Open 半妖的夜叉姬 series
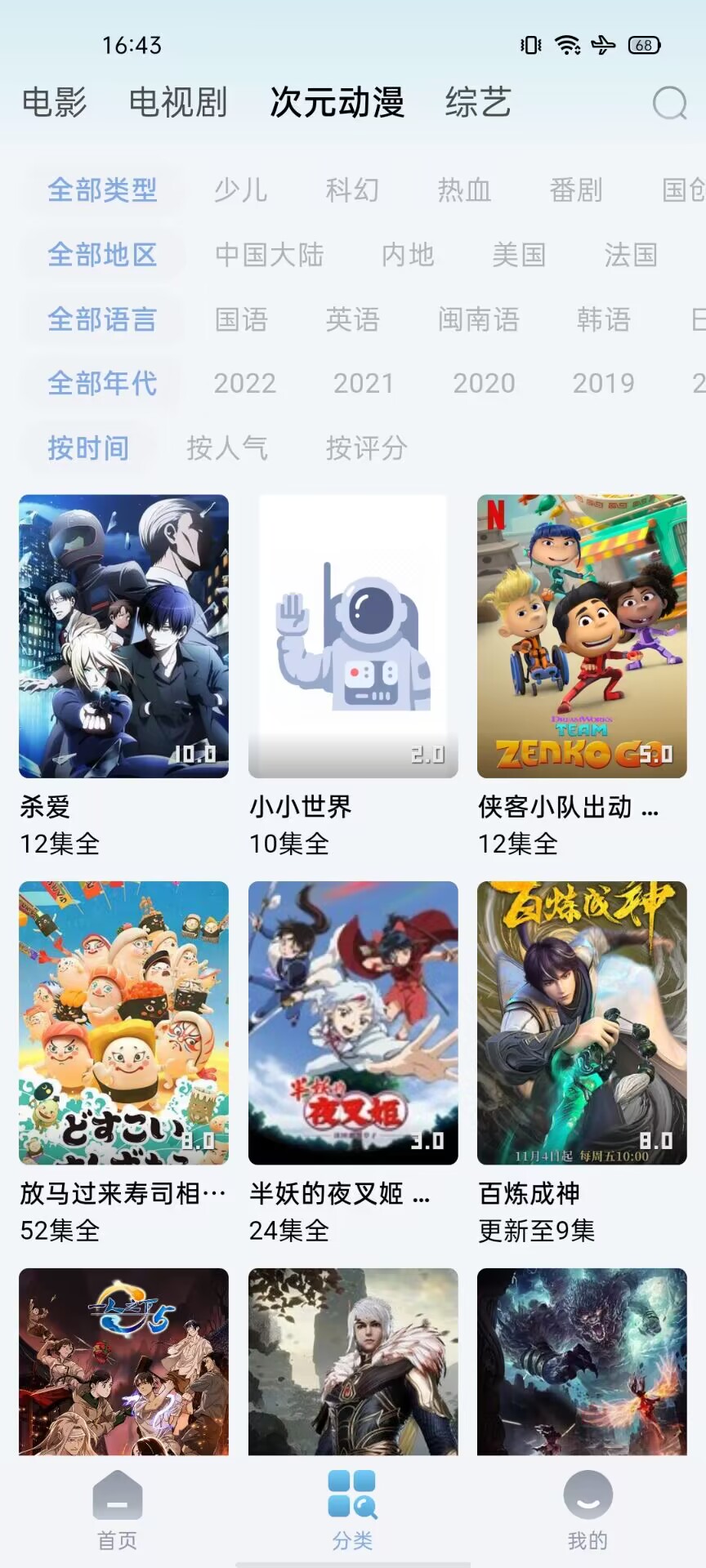 353,1022
